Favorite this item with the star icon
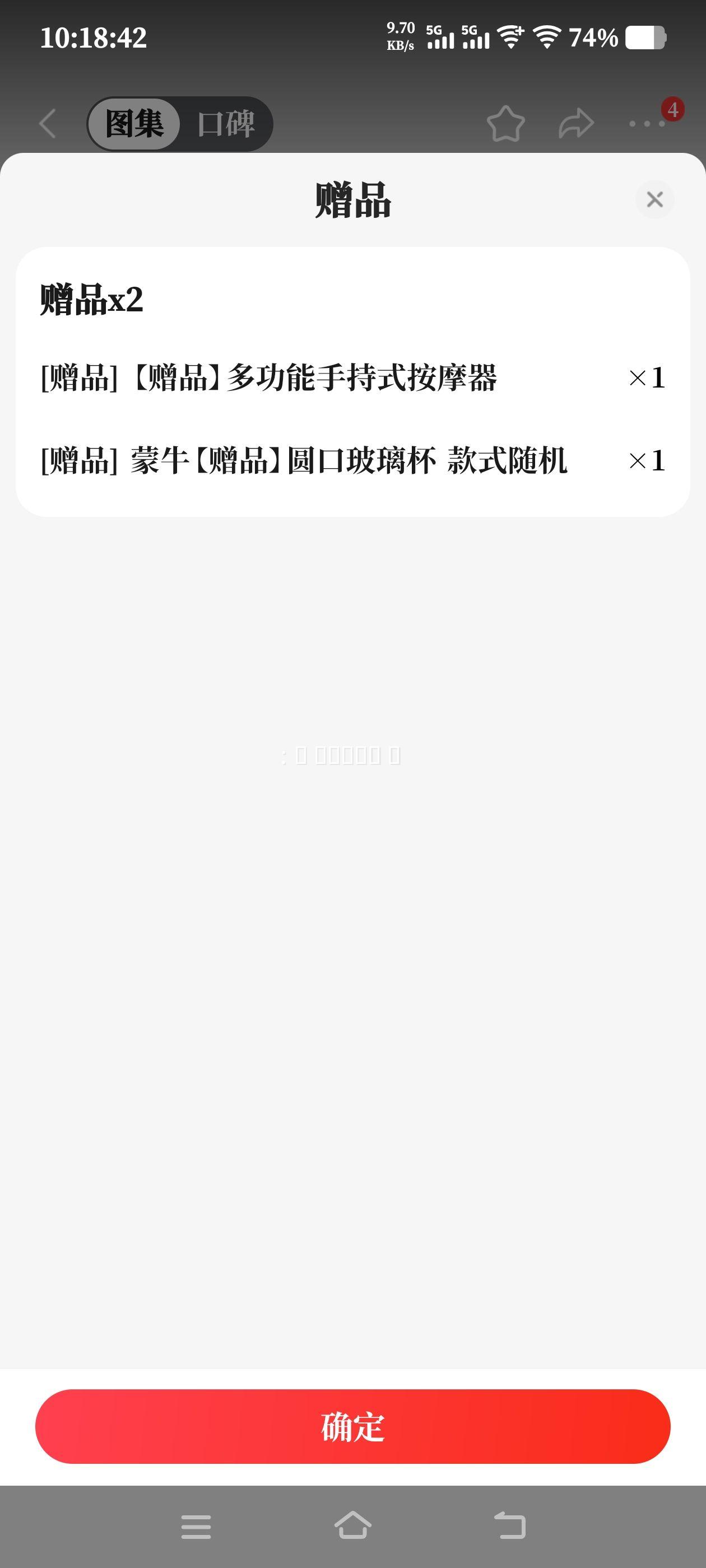 pyautogui.click(x=505, y=124)
